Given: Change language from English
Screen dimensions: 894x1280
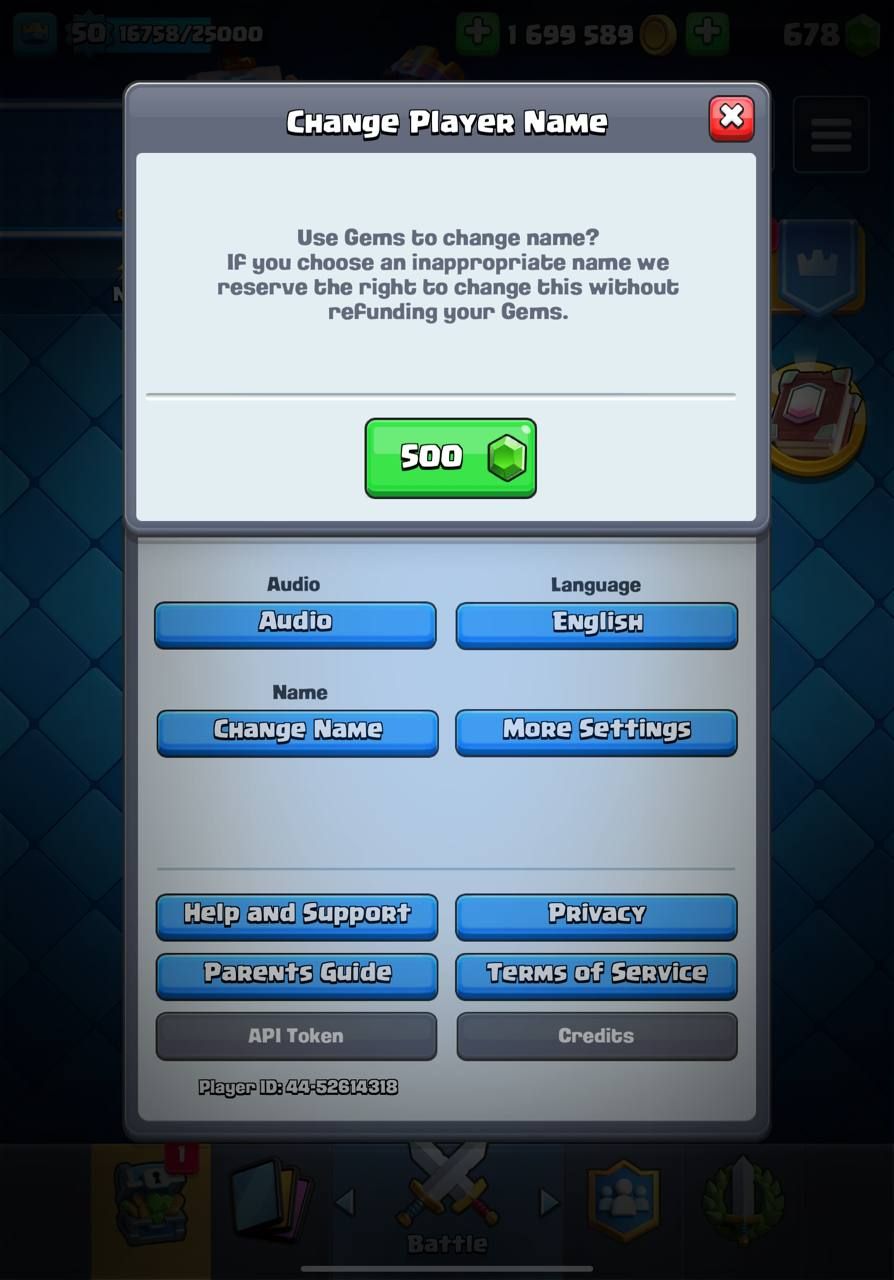Looking at the screenshot, I should click(597, 624).
